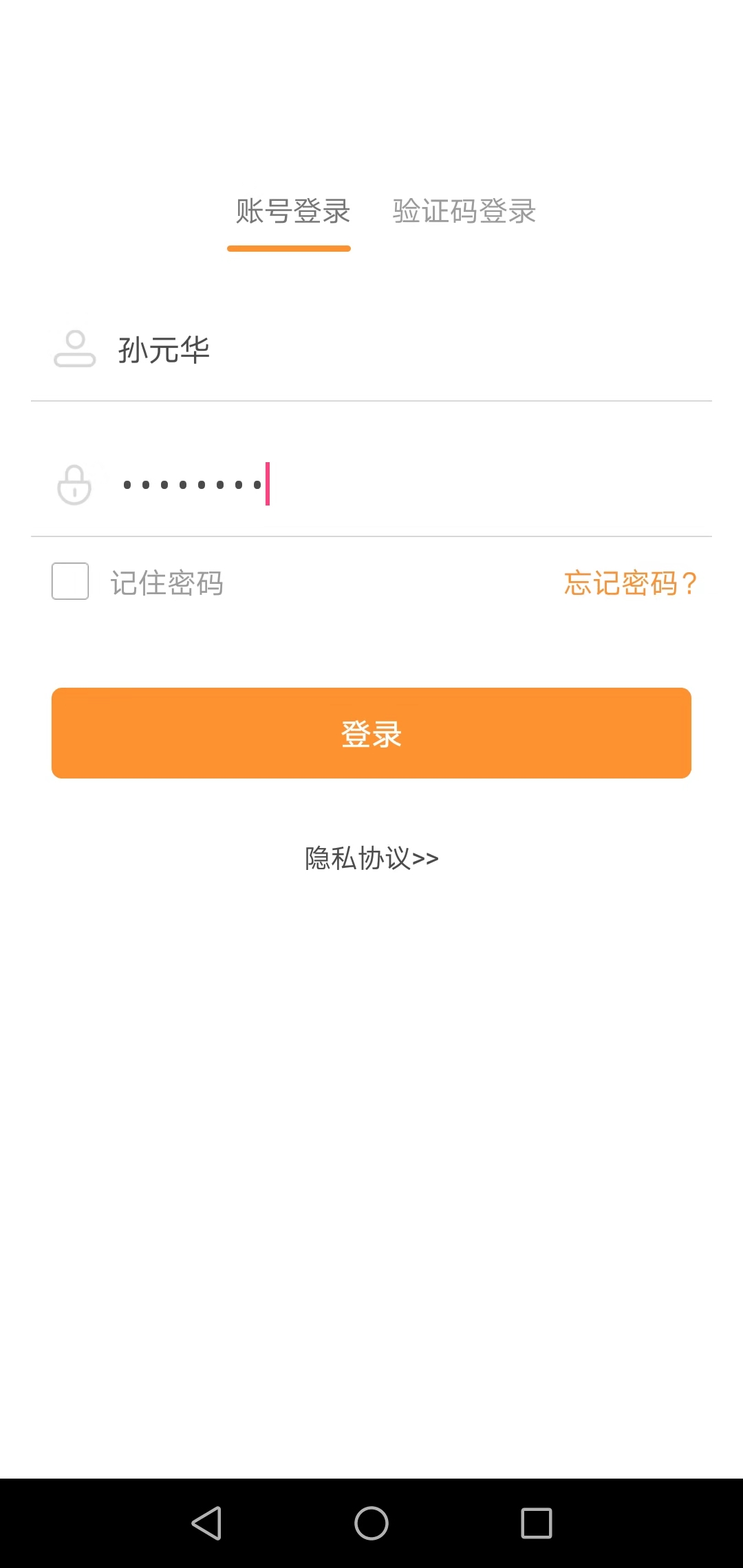
Task: Click the padlock icon beside the password field
Action: pos(73,486)
